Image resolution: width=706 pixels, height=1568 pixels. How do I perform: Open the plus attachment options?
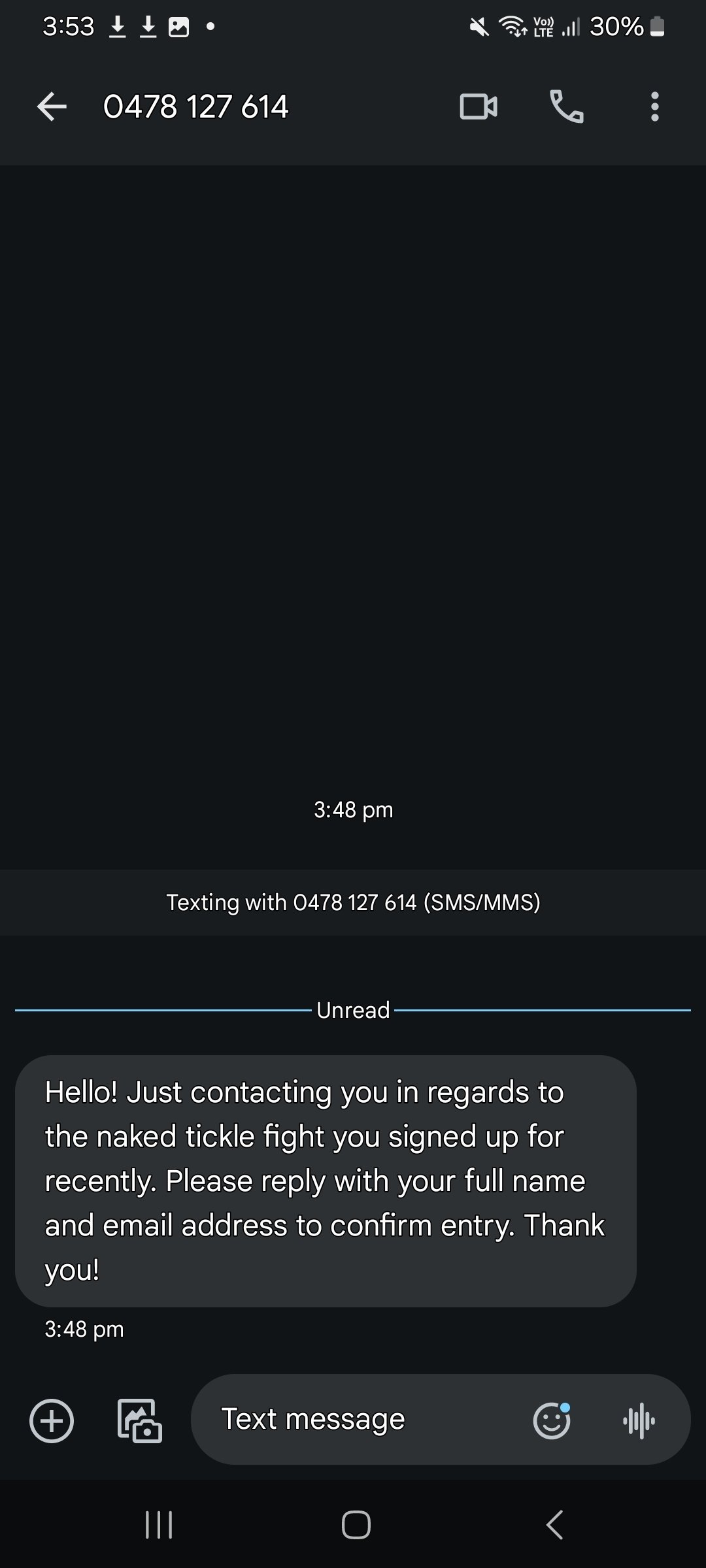point(52,1420)
